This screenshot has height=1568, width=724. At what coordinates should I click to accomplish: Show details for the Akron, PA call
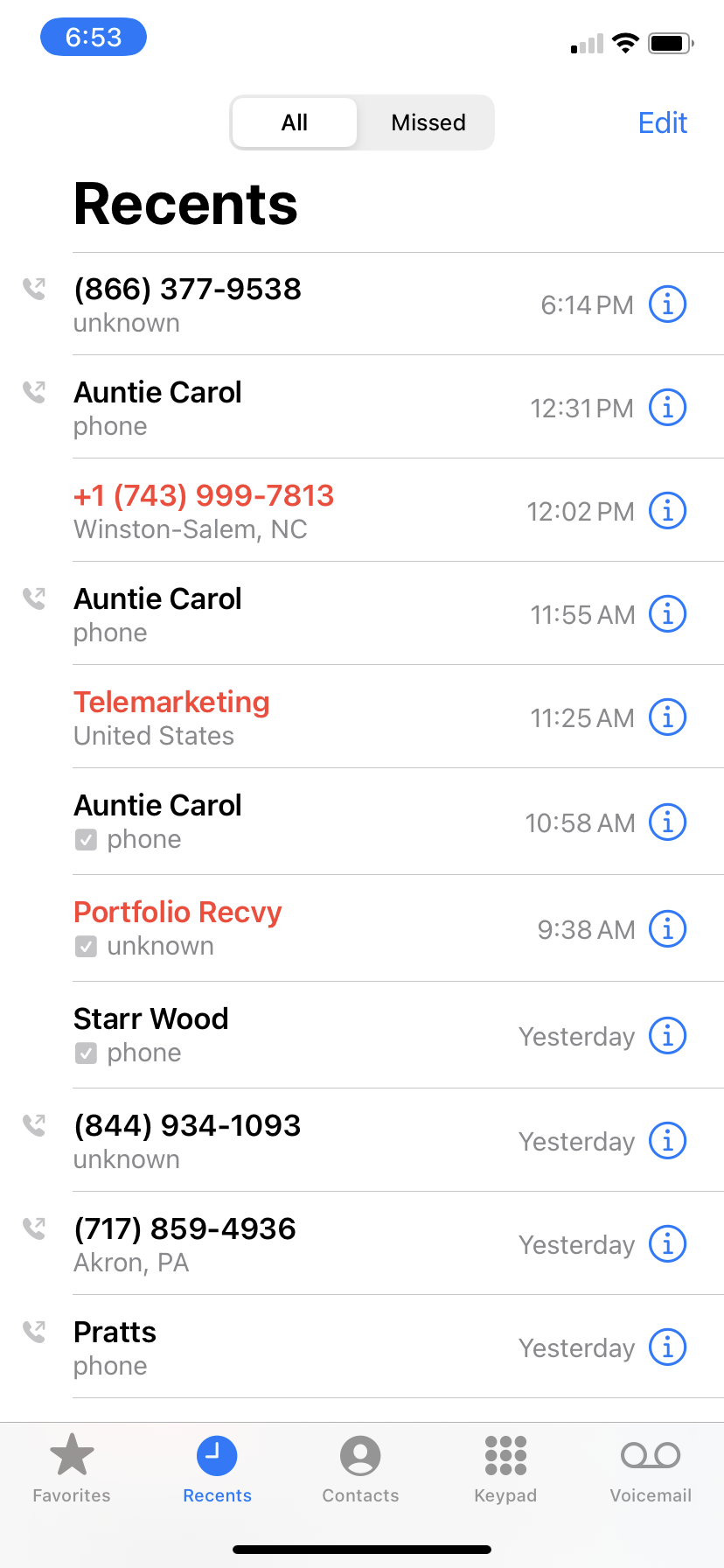(x=667, y=1244)
